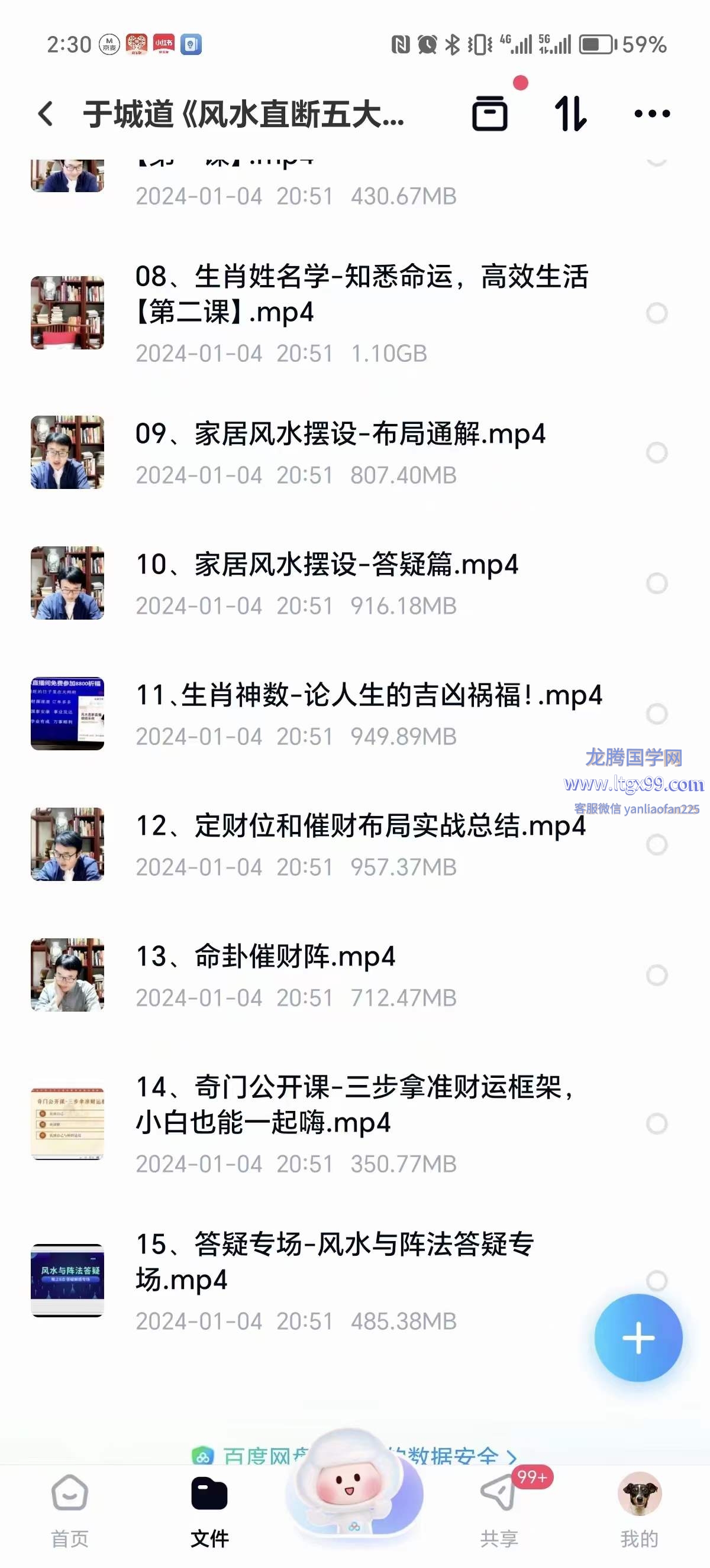Tap the blue plus floating button

click(x=638, y=1338)
